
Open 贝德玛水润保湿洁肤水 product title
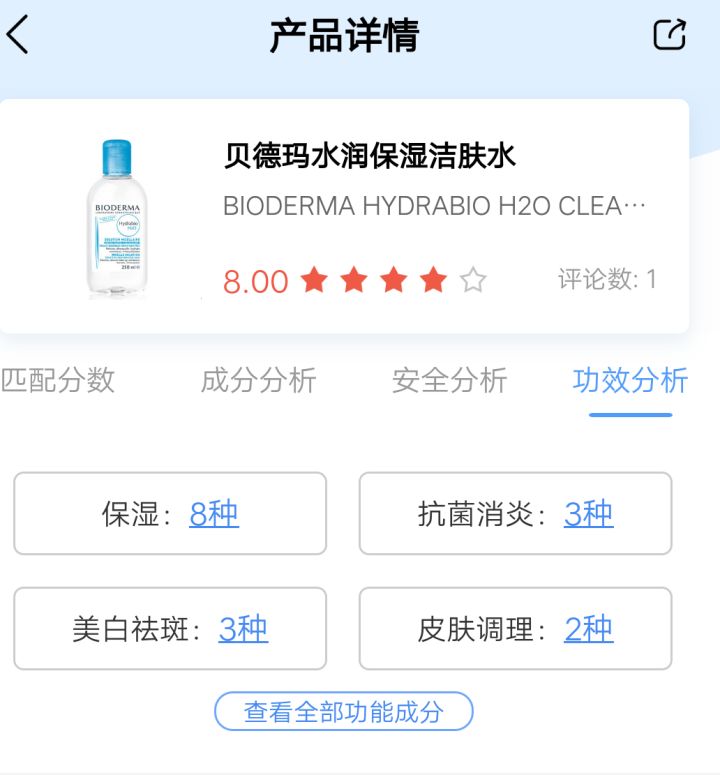[365, 158]
